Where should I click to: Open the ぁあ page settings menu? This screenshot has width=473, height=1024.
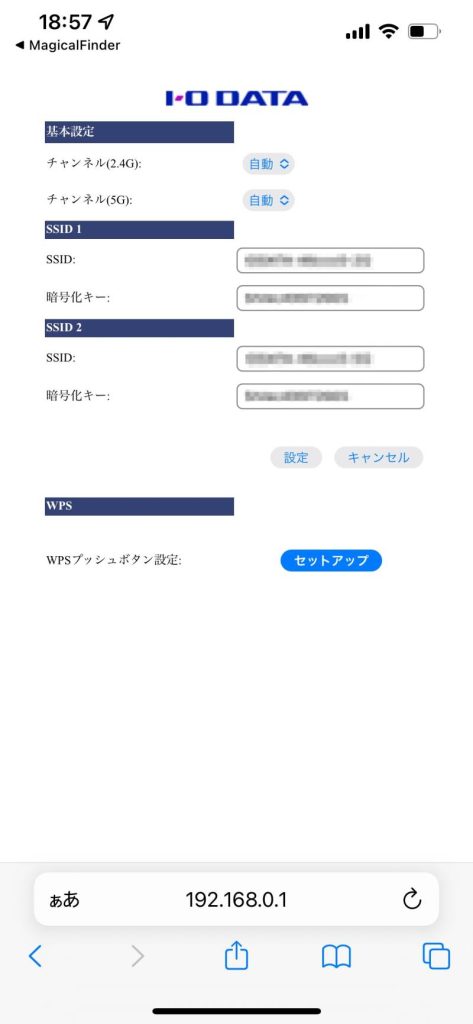(x=65, y=900)
